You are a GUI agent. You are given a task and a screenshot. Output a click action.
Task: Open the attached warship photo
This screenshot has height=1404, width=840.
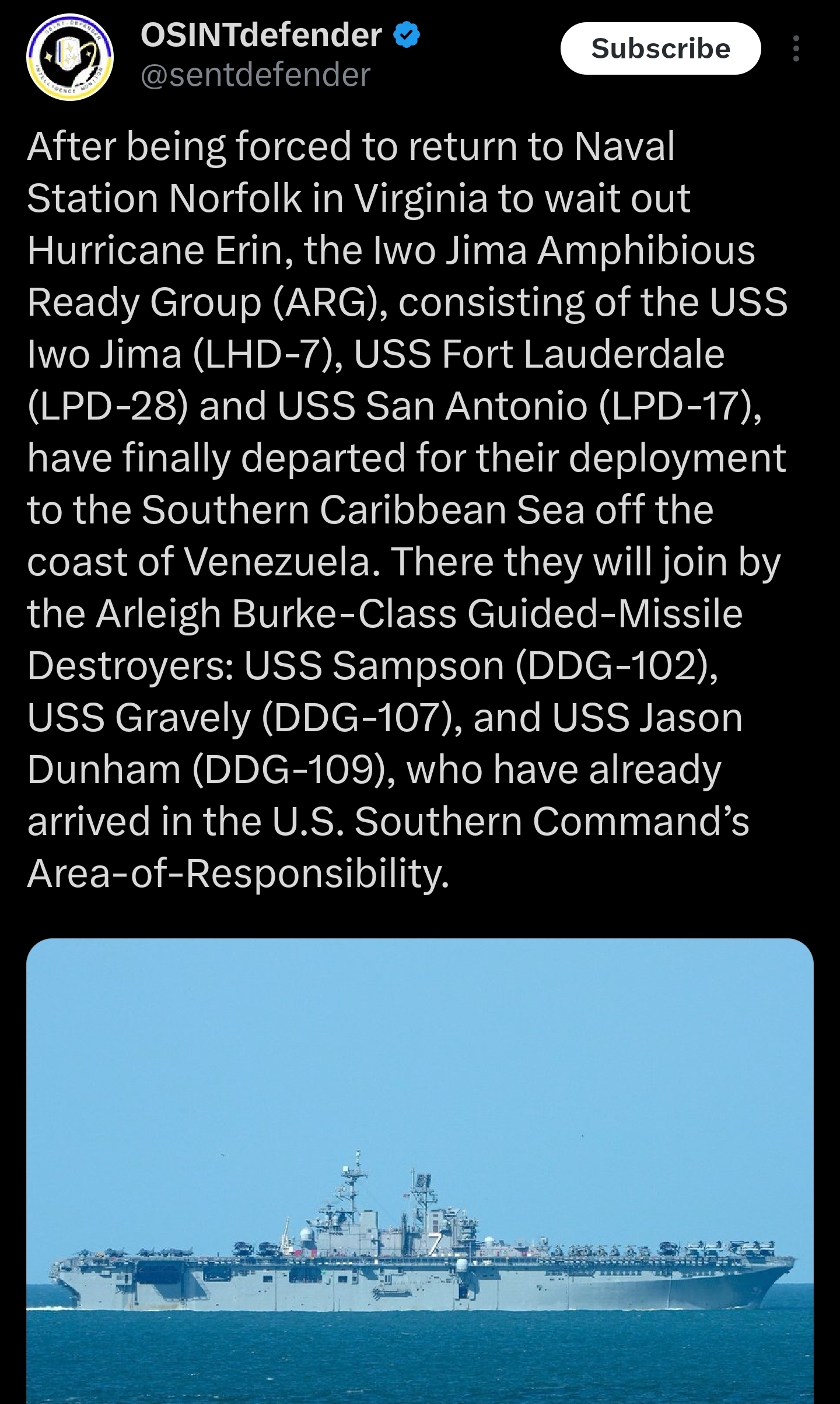click(420, 1171)
